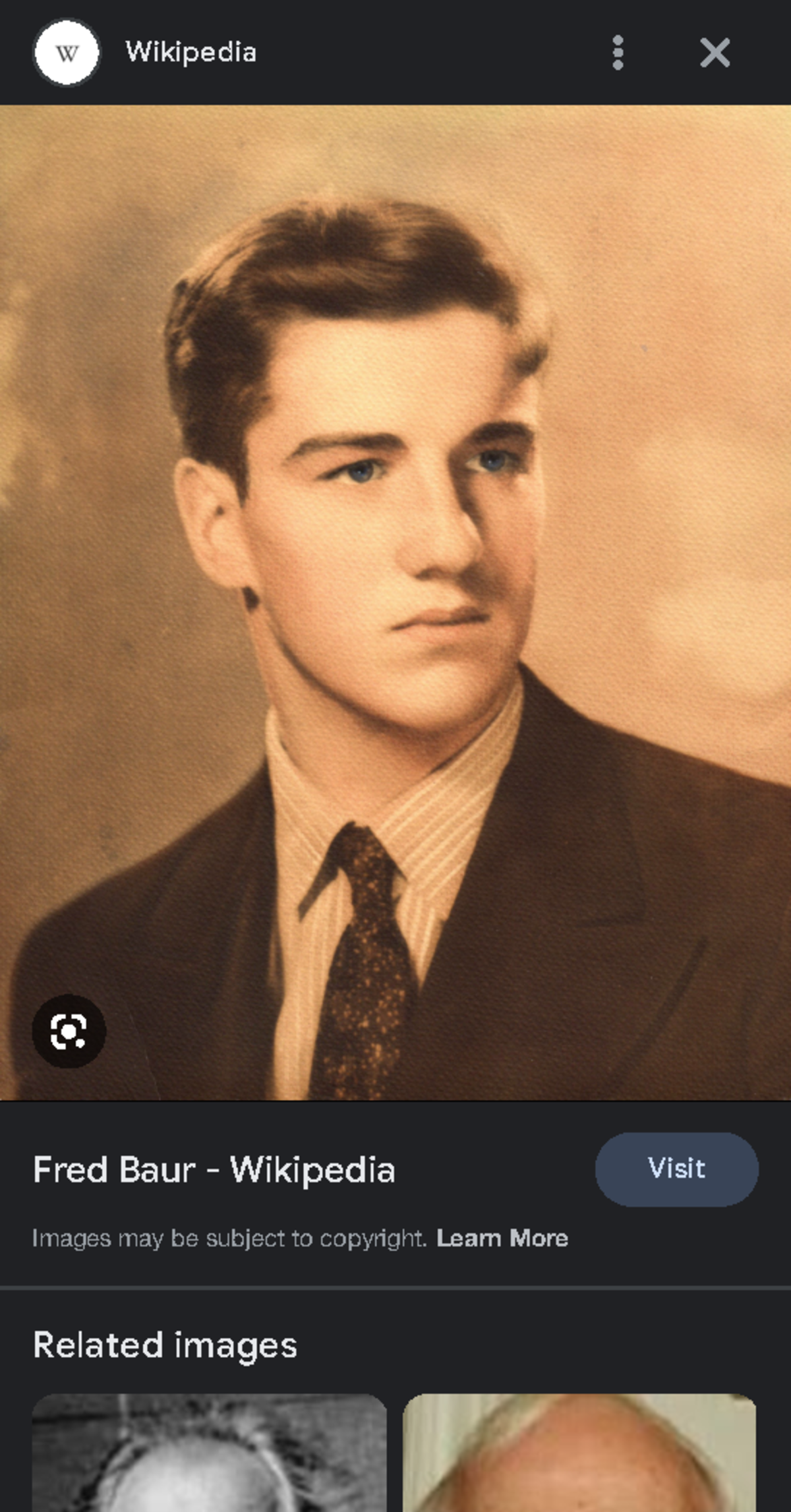Open the color related image of bald man

pos(579,1453)
